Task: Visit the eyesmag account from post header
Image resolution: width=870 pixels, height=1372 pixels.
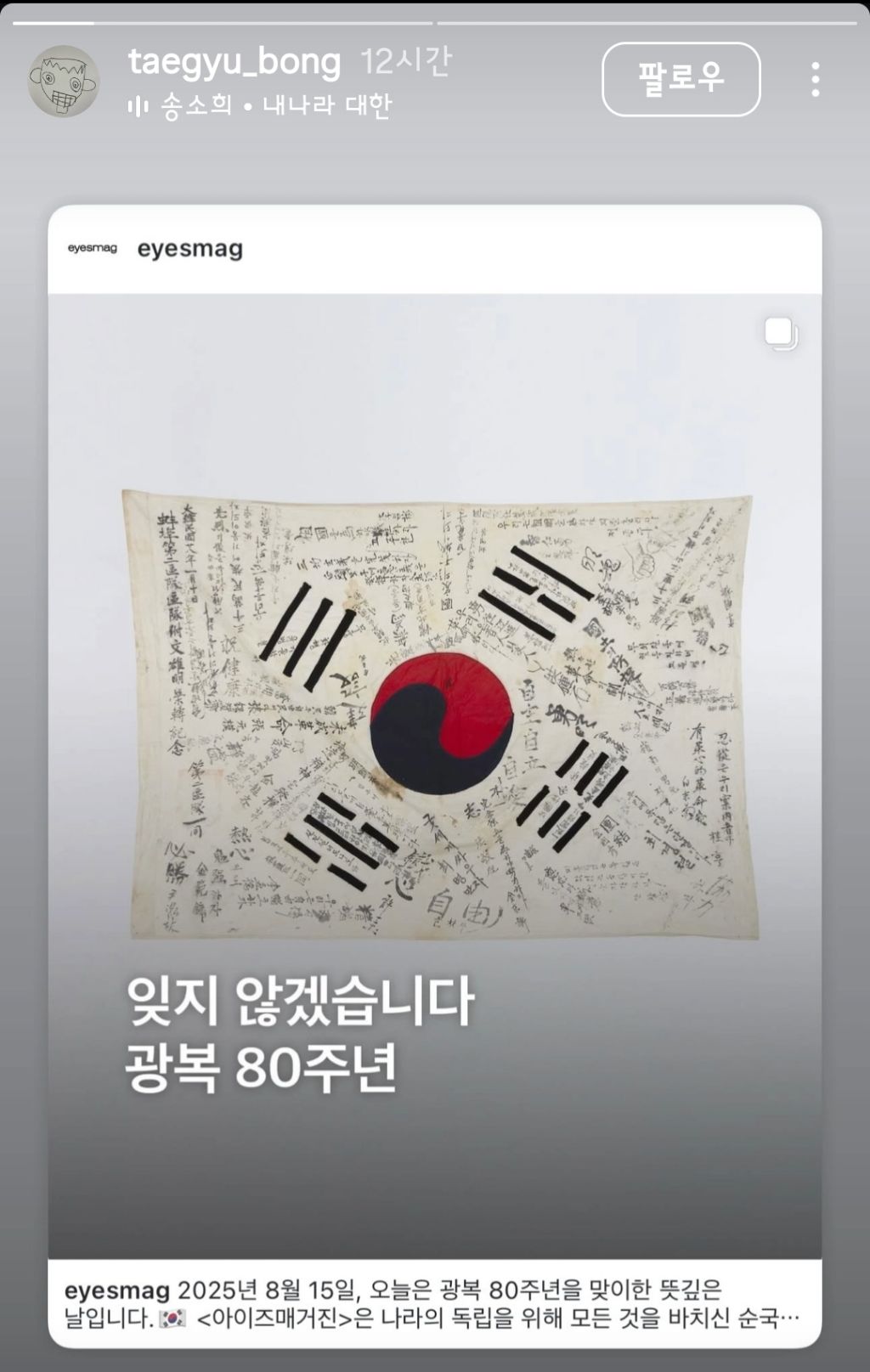Action: click(189, 249)
